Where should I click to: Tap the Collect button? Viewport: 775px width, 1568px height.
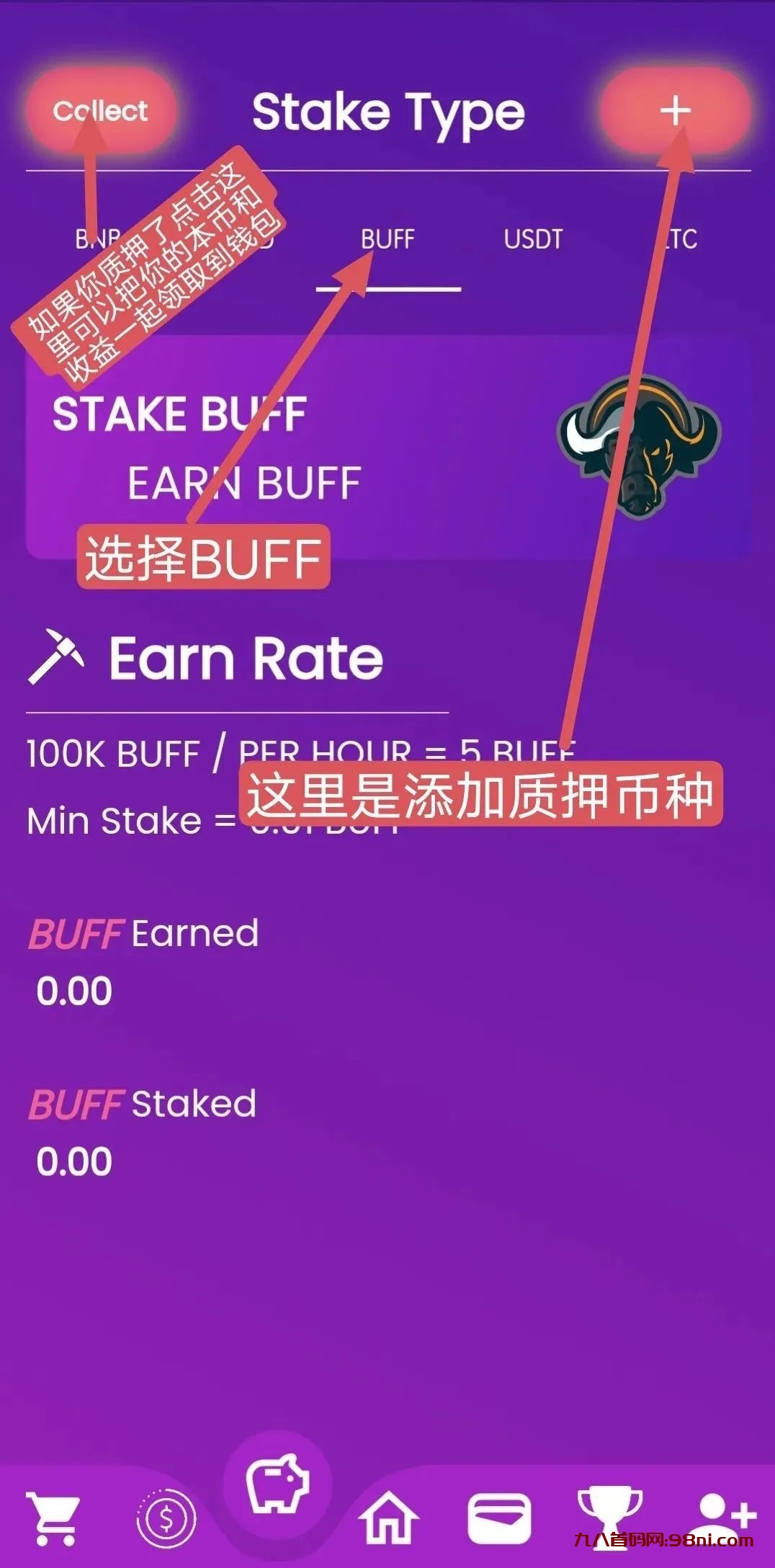[100, 111]
